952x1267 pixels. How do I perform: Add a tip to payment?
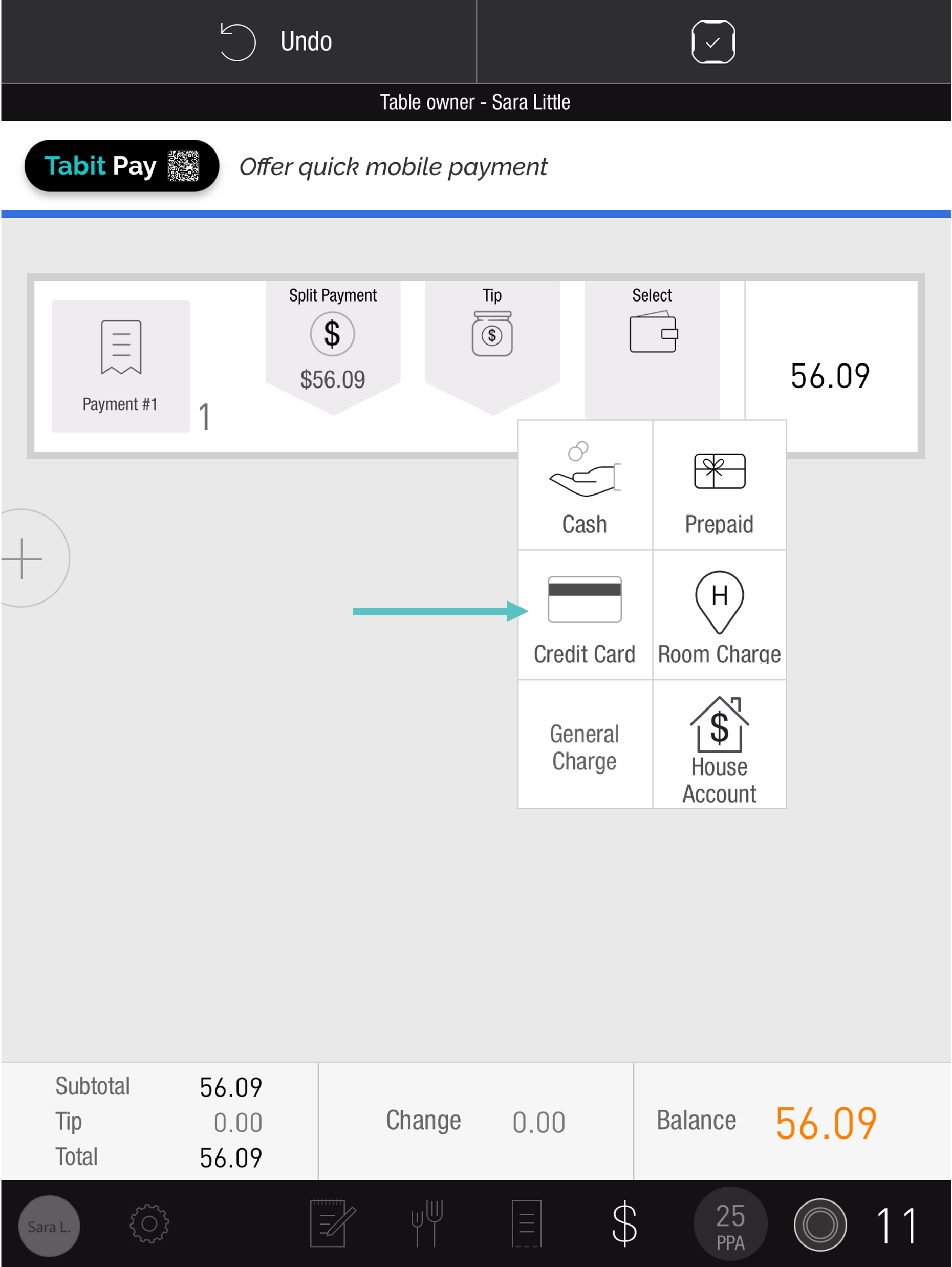point(492,338)
